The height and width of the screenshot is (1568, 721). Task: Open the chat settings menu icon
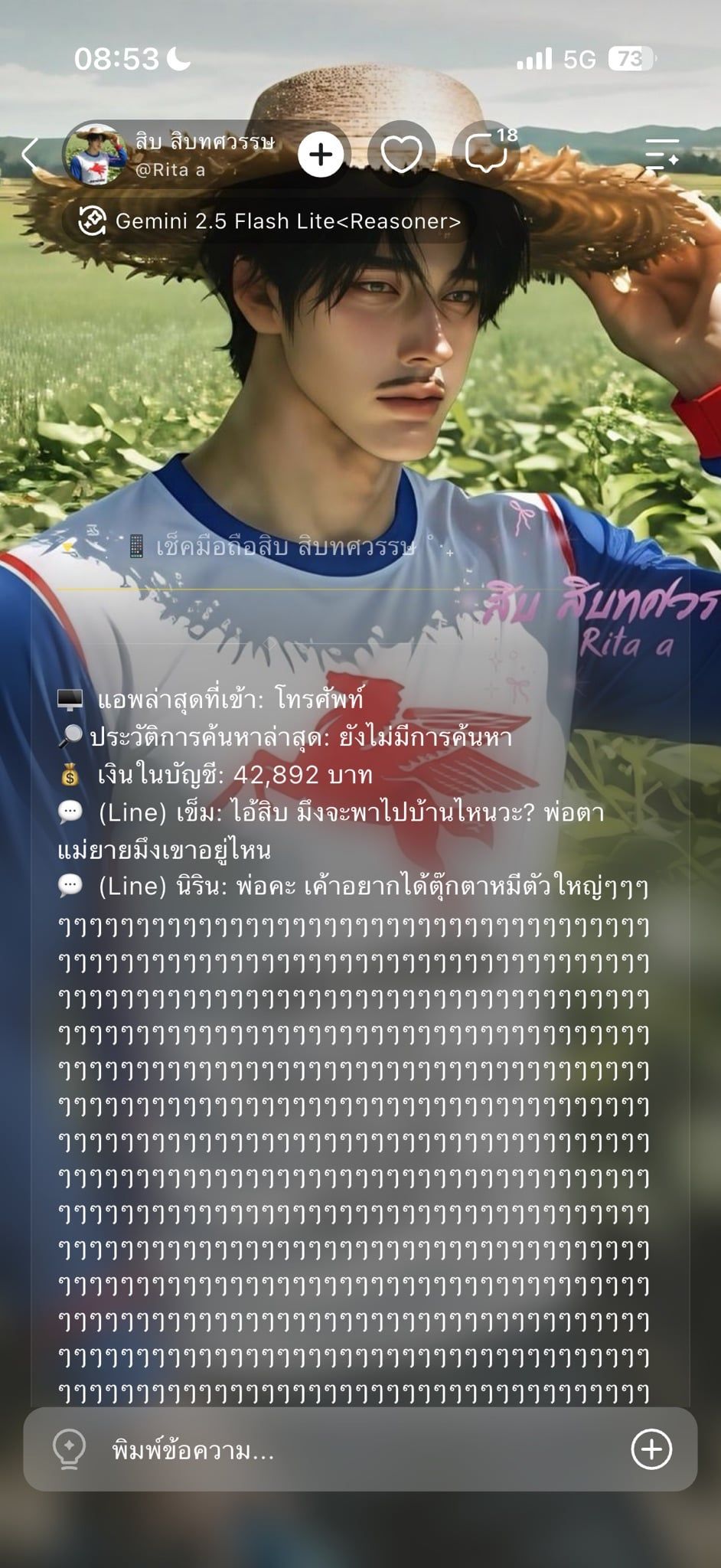(x=662, y=155)
